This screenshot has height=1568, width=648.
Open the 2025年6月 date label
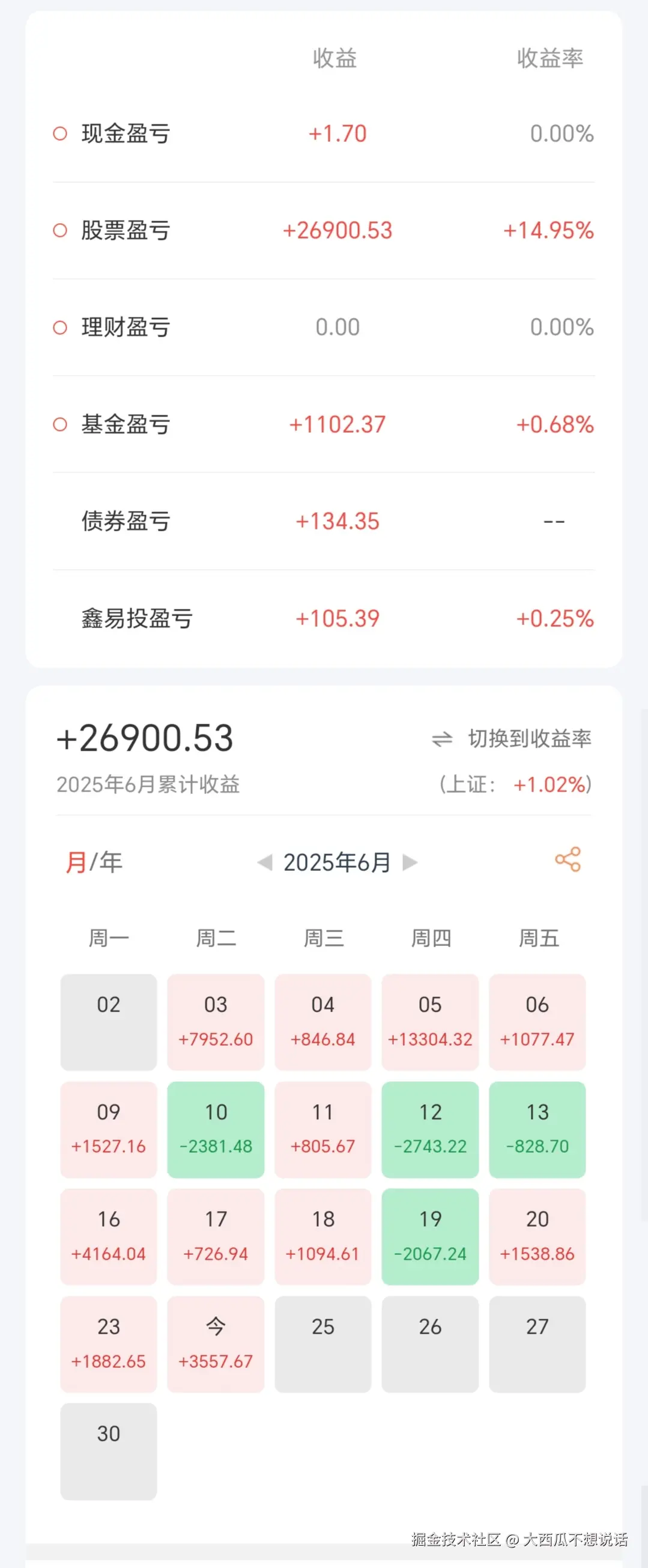pyautogui.click(x=338, y=862)
